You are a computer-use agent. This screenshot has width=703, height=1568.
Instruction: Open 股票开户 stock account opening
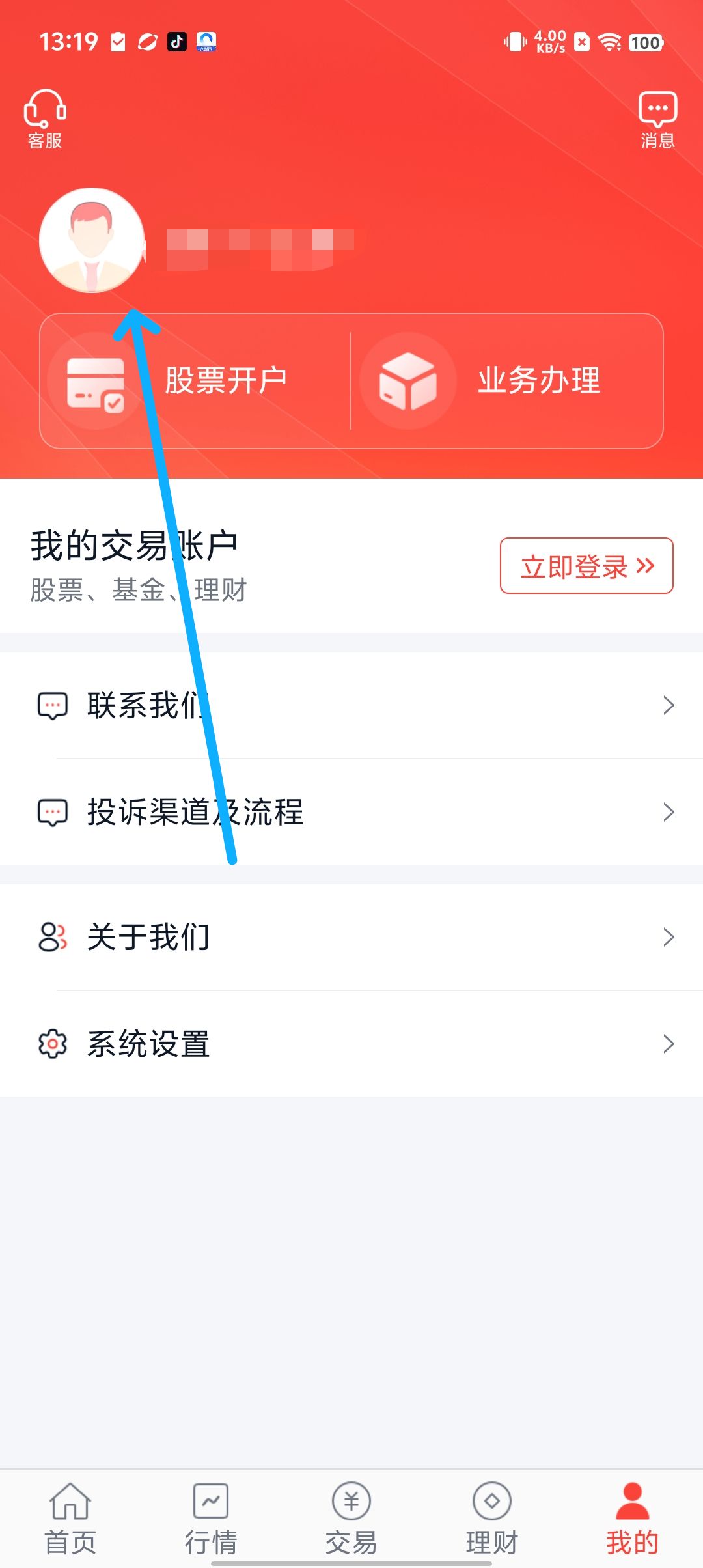(195, 381)
